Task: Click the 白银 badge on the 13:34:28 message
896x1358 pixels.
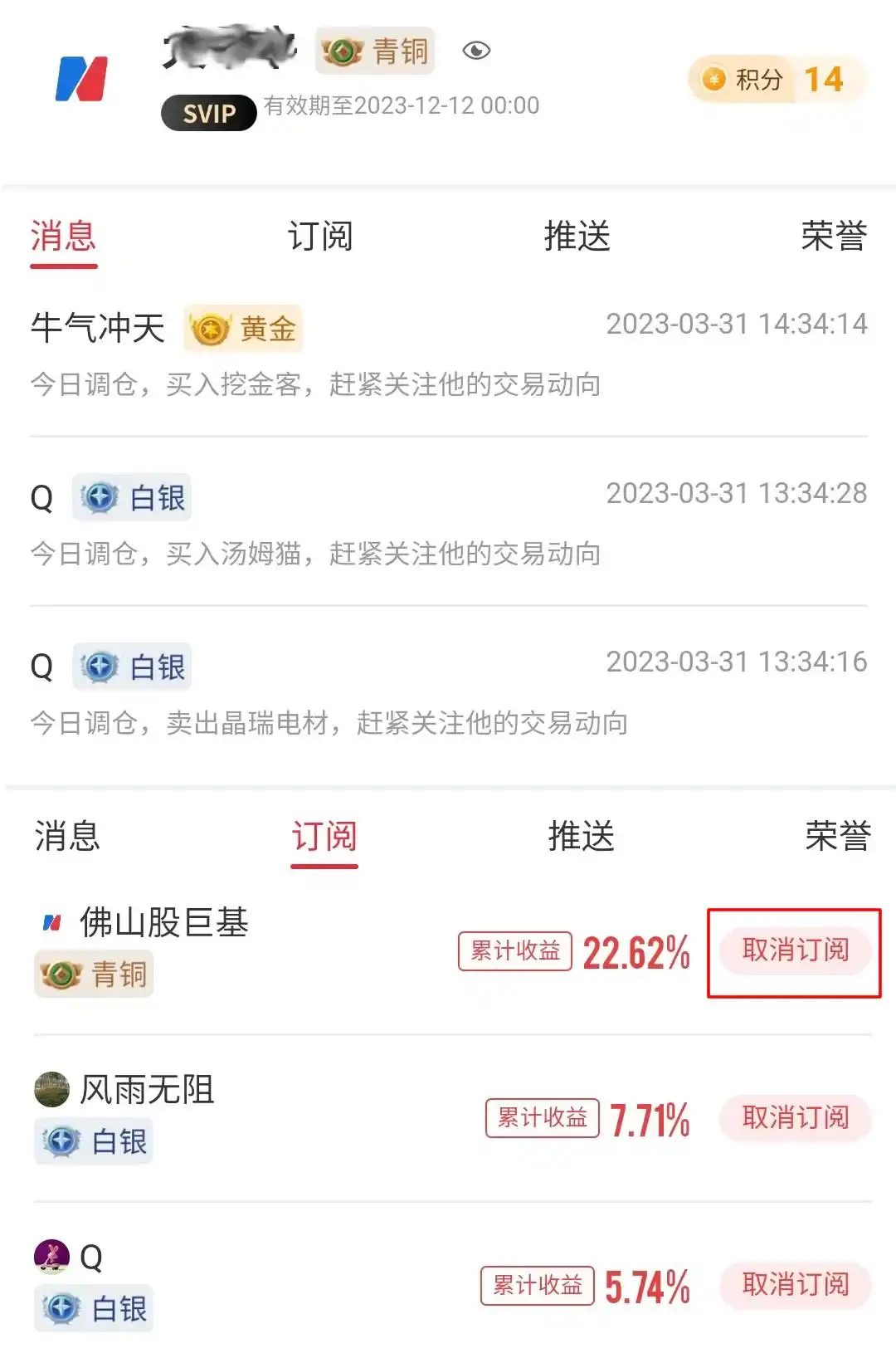Action: pyautogui.click(x=130, y=497)
